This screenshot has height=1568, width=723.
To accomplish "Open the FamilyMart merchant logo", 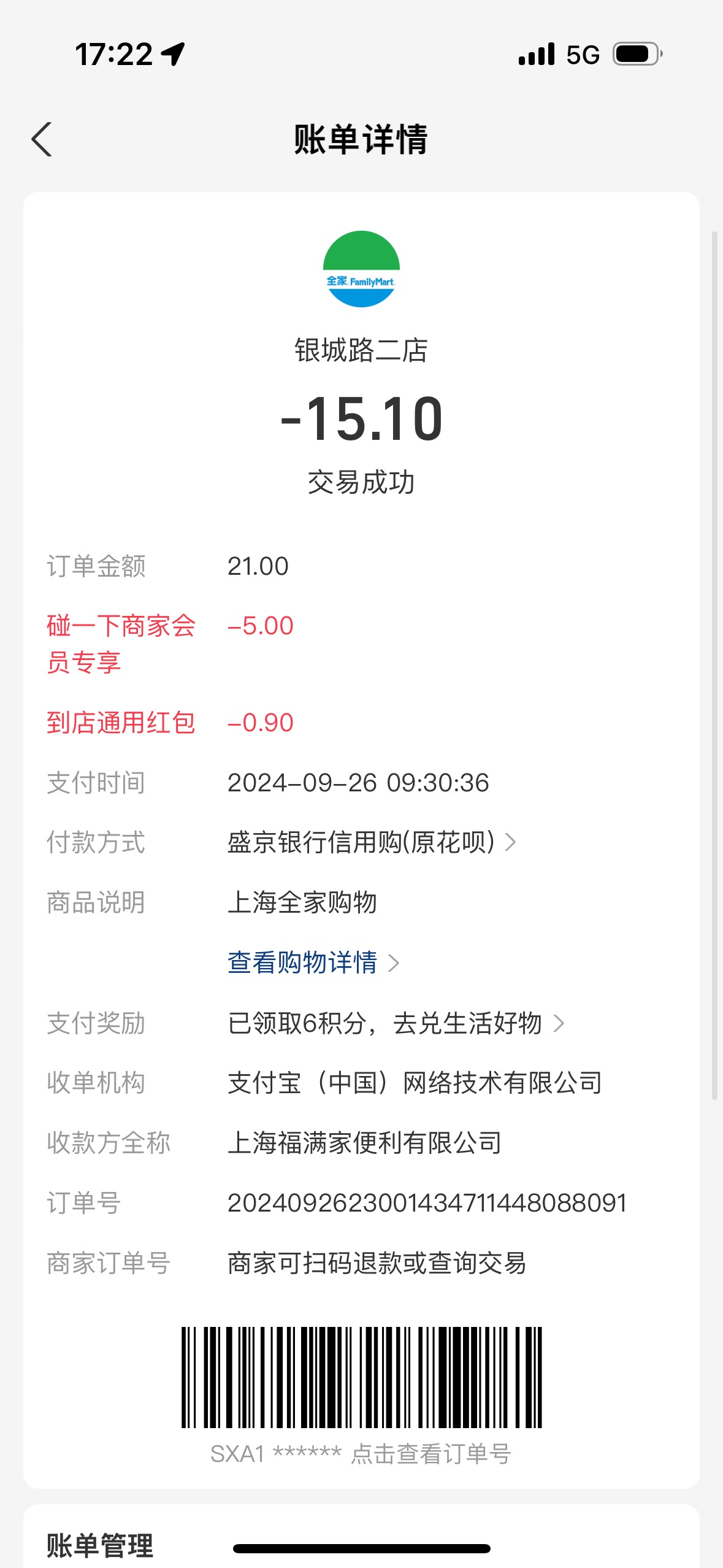I will (361, 269).
